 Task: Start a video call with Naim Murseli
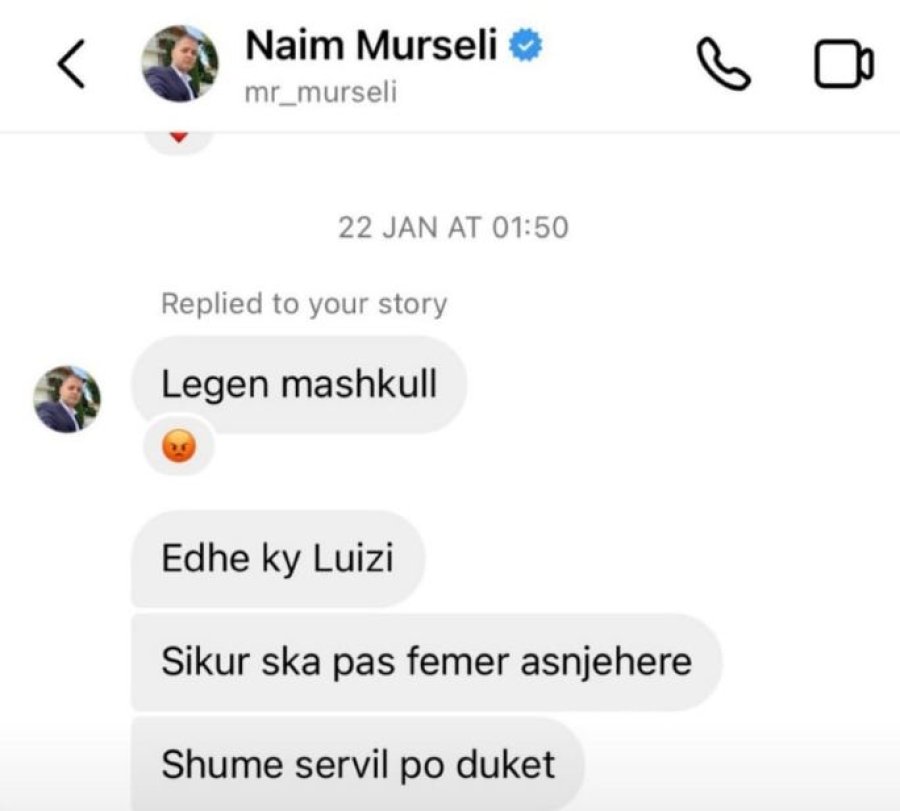point(843,66)
